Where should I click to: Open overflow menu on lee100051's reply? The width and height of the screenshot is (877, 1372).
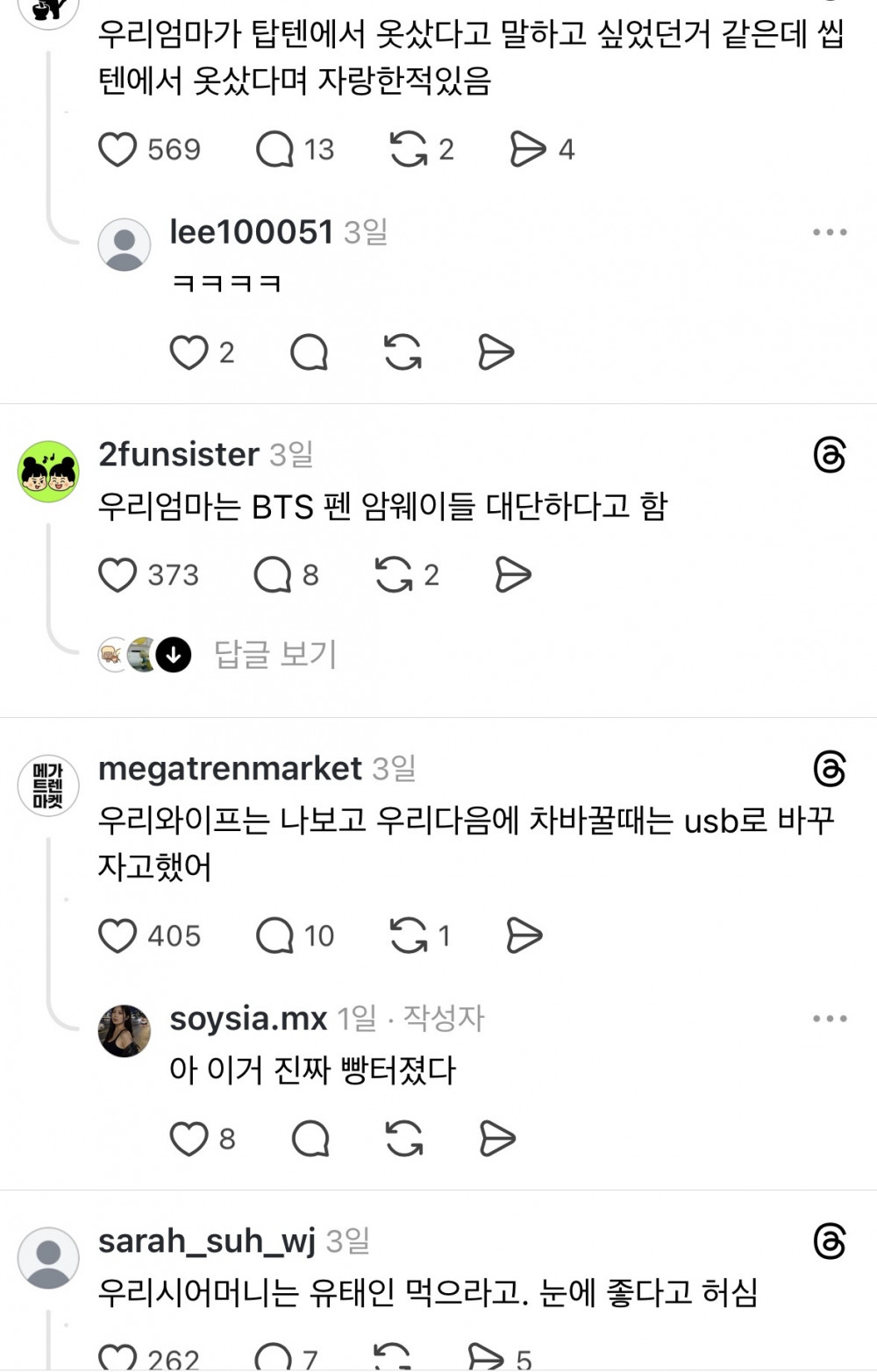tap(830, 232)
